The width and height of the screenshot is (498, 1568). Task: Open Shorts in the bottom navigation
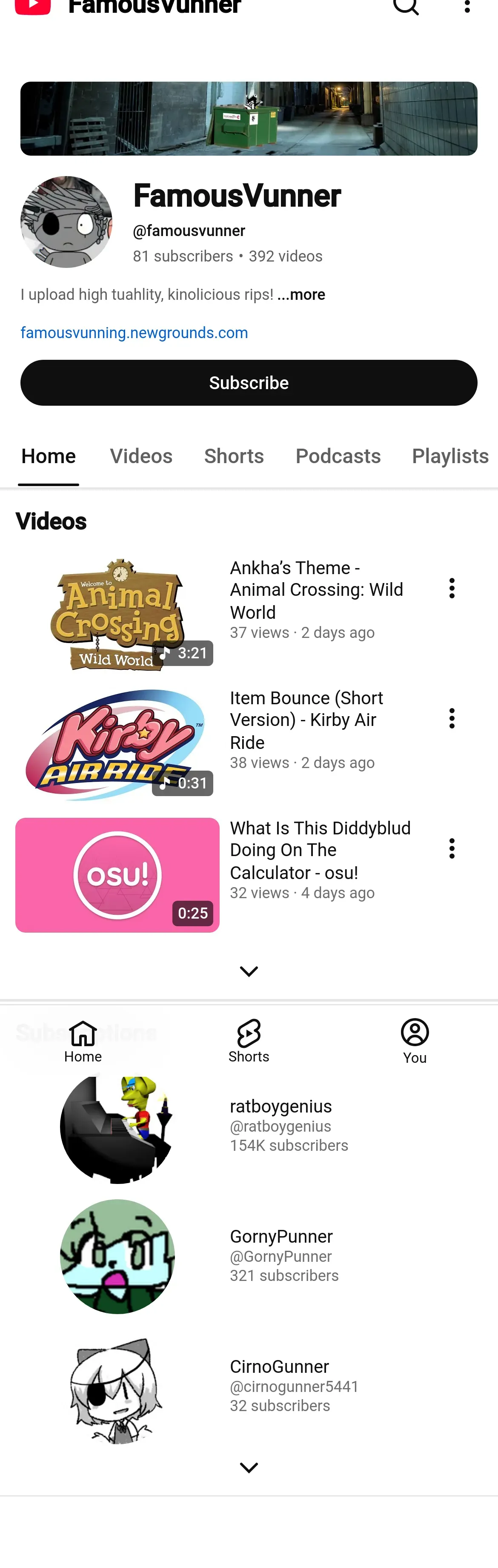pyautogui.click(x=249, y=1041)
